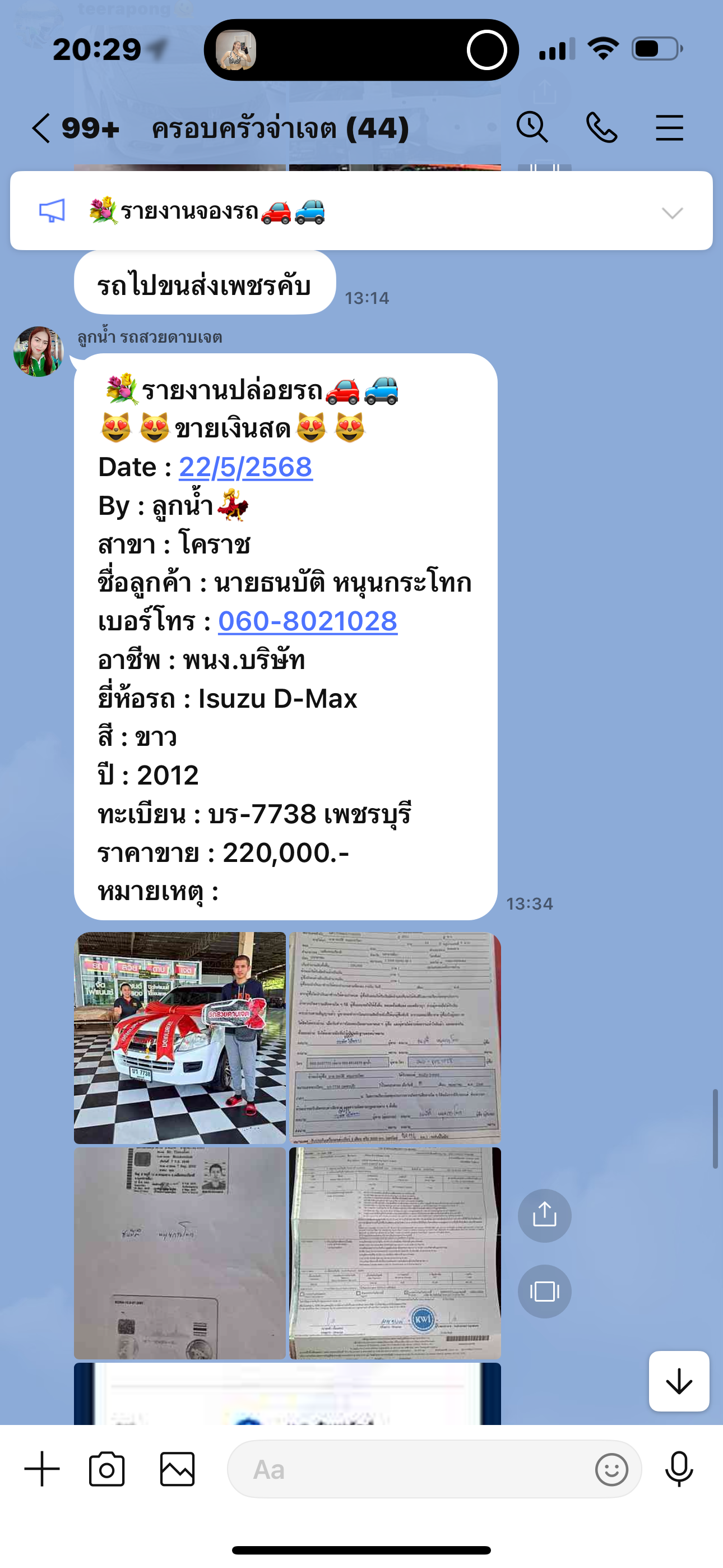The height and width of the screenshot is (1568, 723).
Task: Share the photo album
Action: pos(544,1216)
